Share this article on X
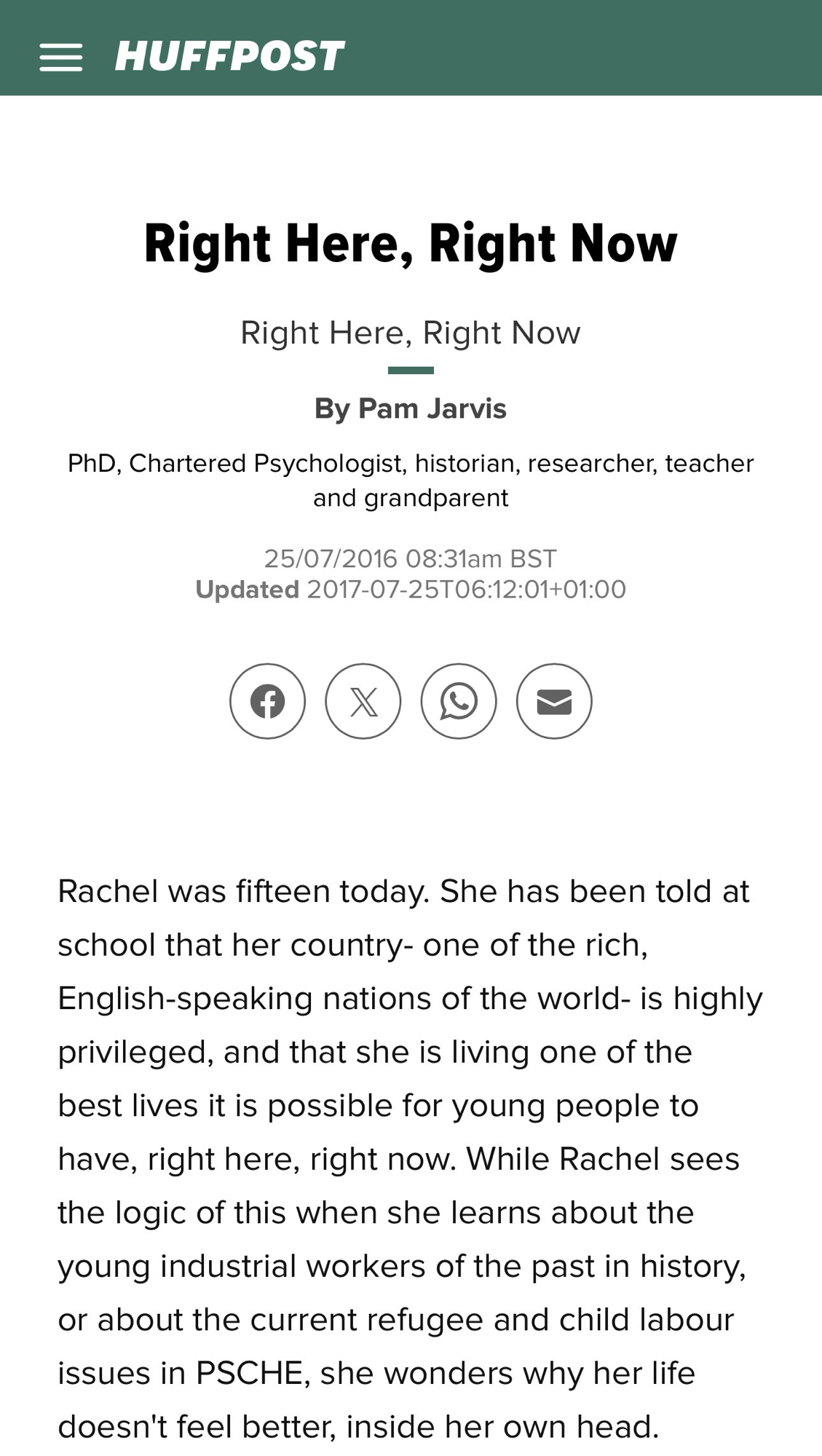Image resolution: width=822 pixels, height=1456 pixels. point(363,701)
